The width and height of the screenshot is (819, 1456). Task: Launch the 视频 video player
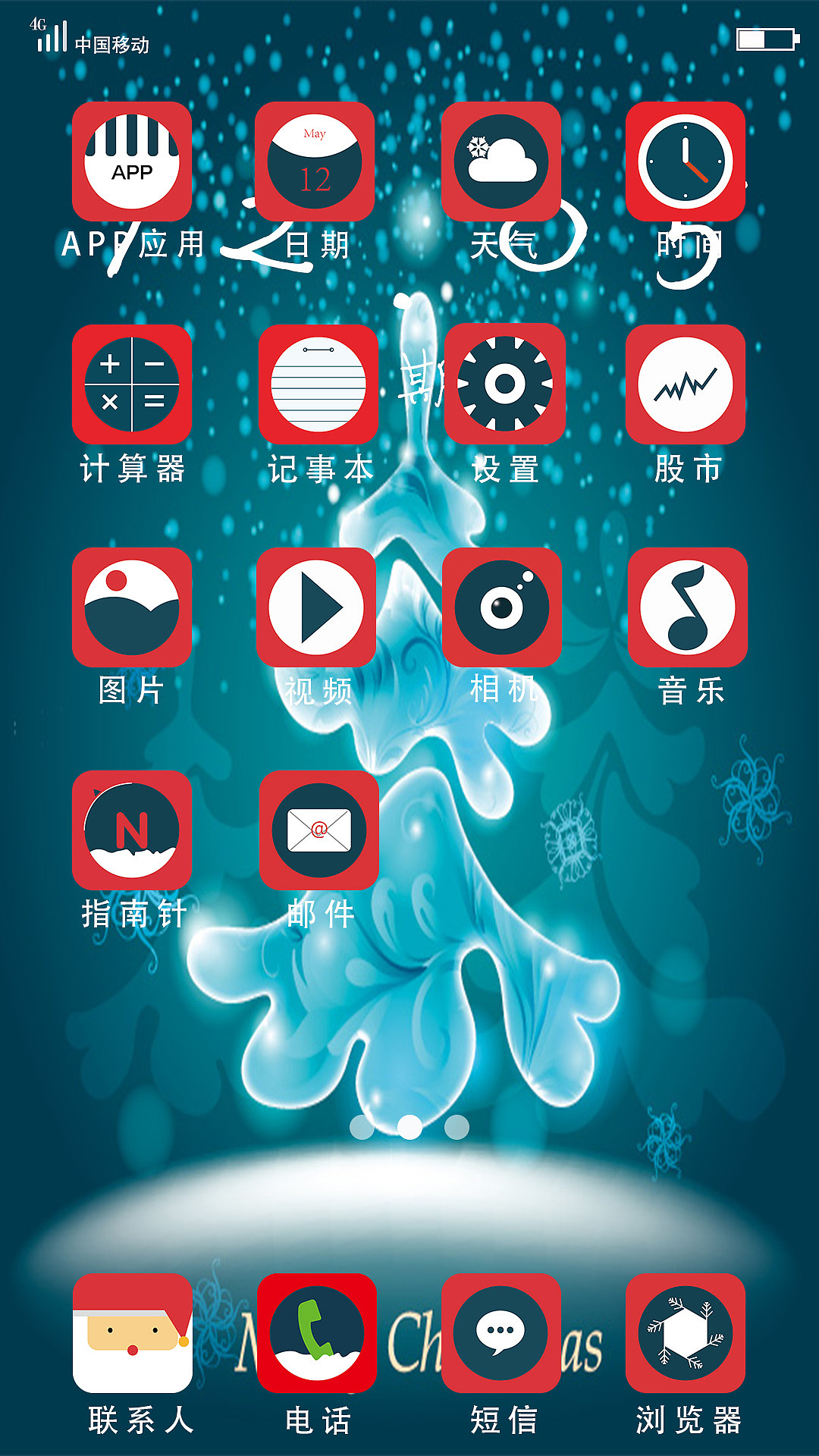click(x=316, y=607)
